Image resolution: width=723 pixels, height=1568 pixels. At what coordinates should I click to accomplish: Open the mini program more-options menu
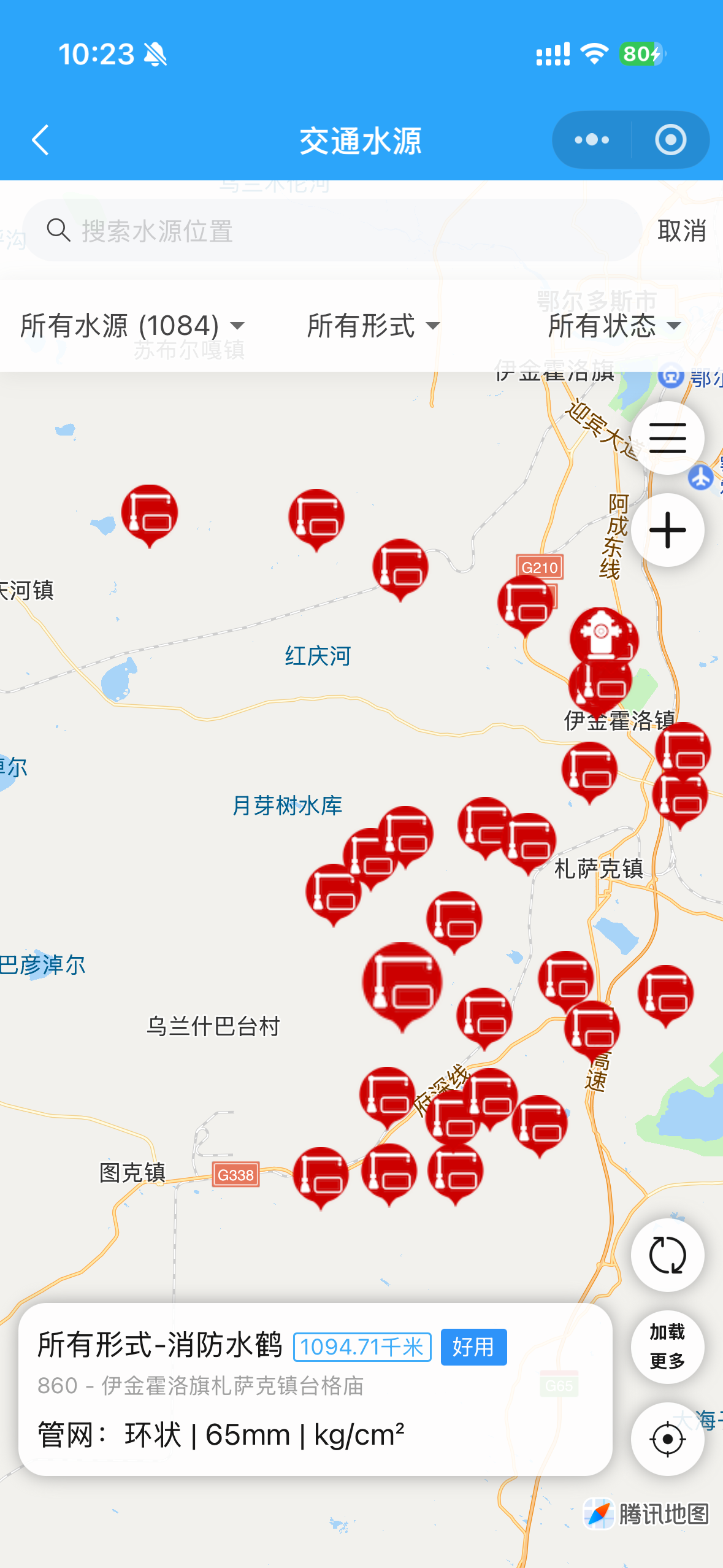592,140
